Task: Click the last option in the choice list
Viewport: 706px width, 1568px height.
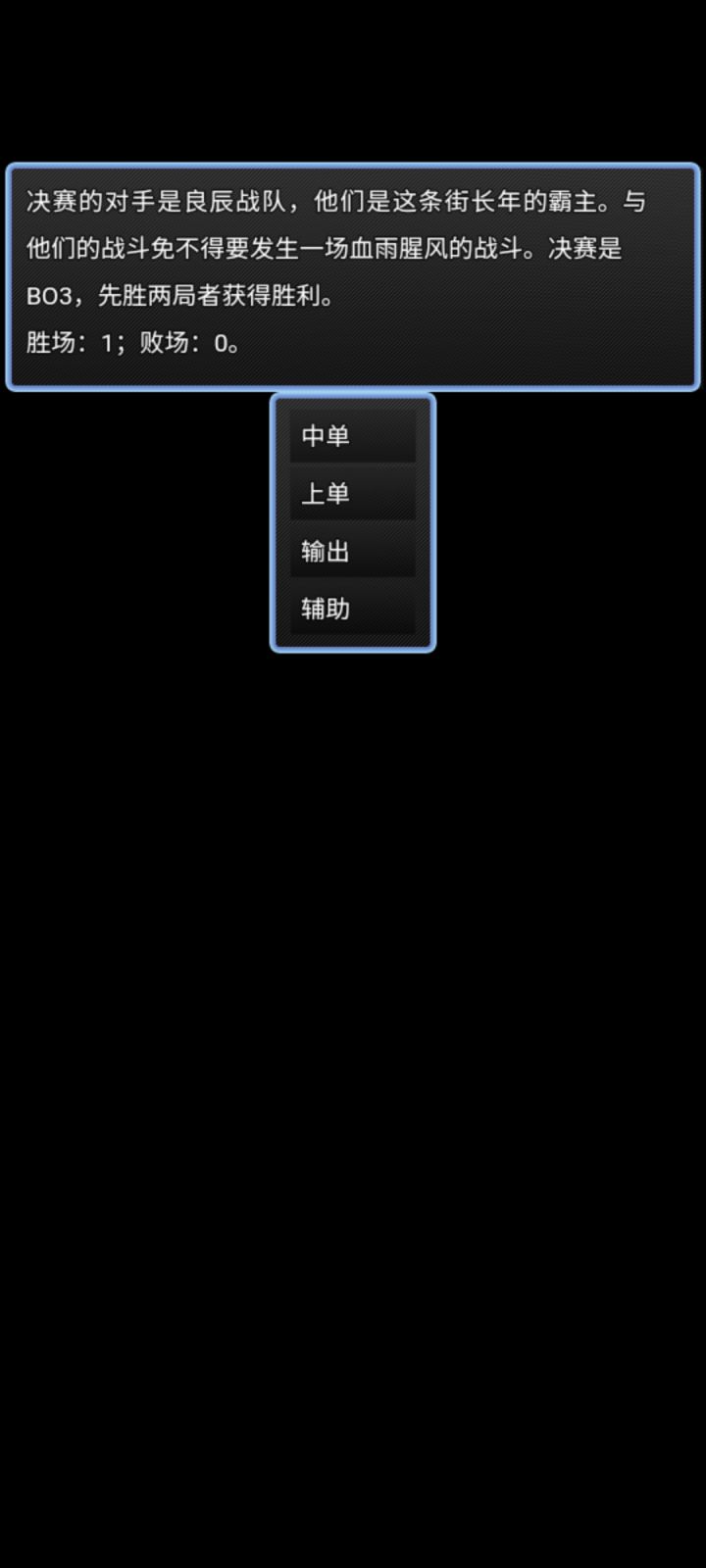Action: pyautogui.click(x=353, y=610)
